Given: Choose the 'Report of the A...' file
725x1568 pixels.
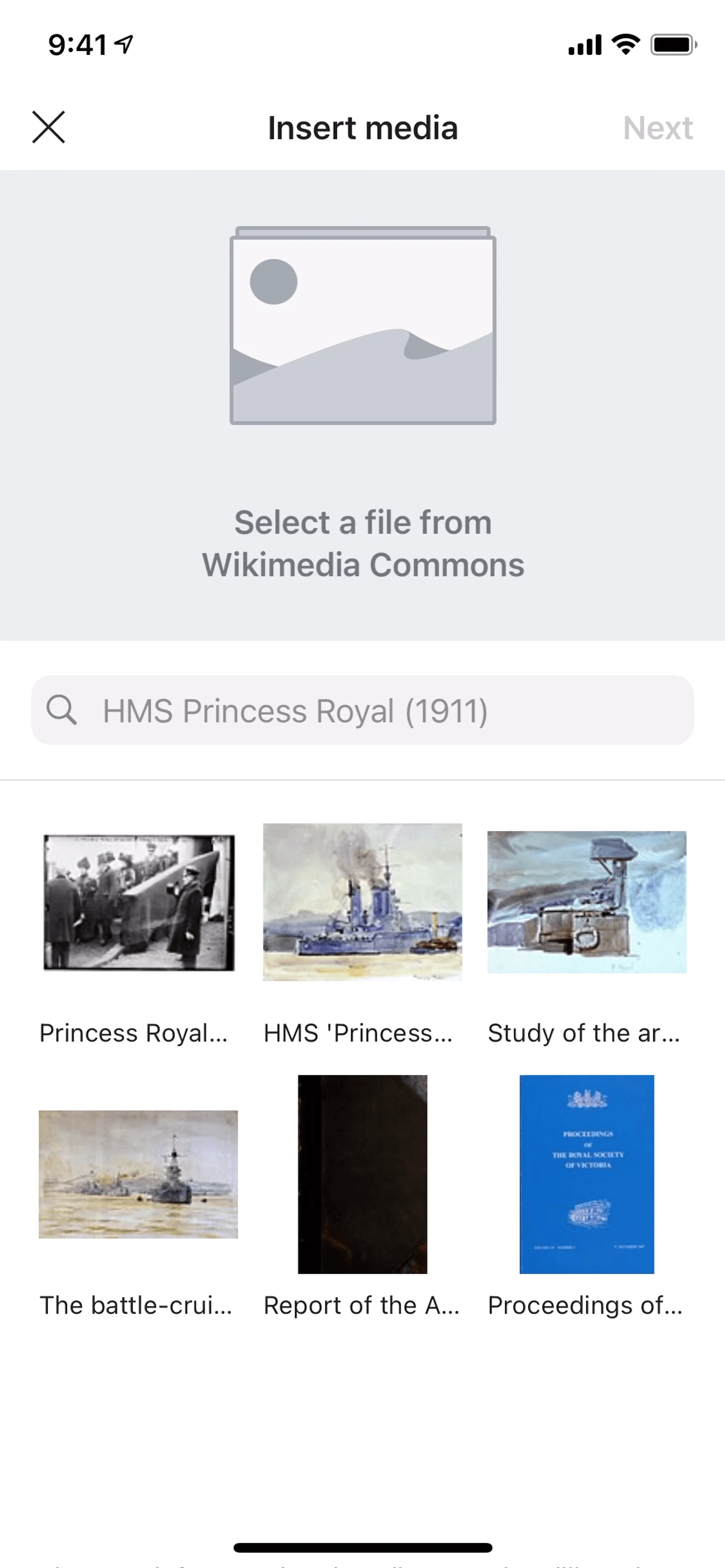Looking at the screenshot, I should (363, 1174).
